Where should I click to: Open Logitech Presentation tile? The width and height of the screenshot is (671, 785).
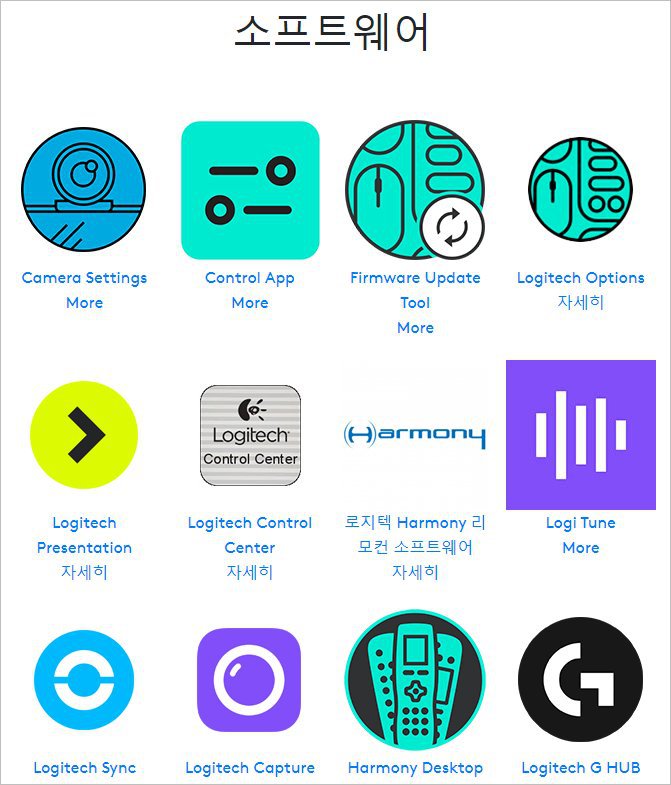[x=84, y=434]
